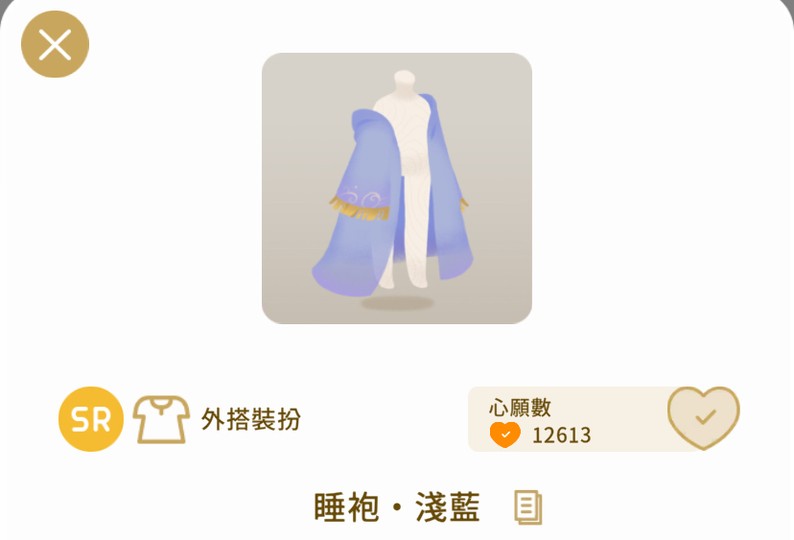
Task: Add 睡袍・淺藍 to wishlist with the heart
Action: coord(703,417)
